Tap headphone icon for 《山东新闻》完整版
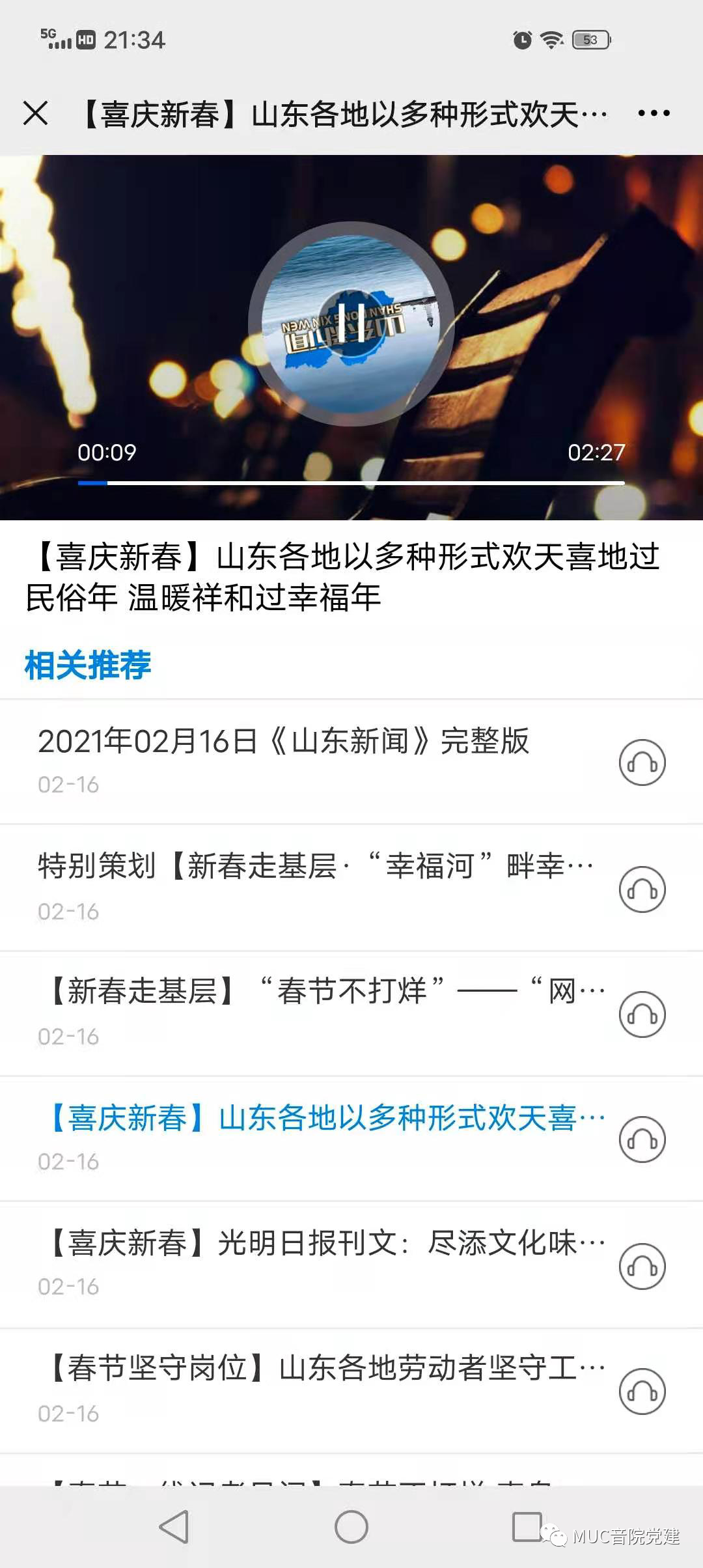703x1568 pixels. tap(642, 763)
